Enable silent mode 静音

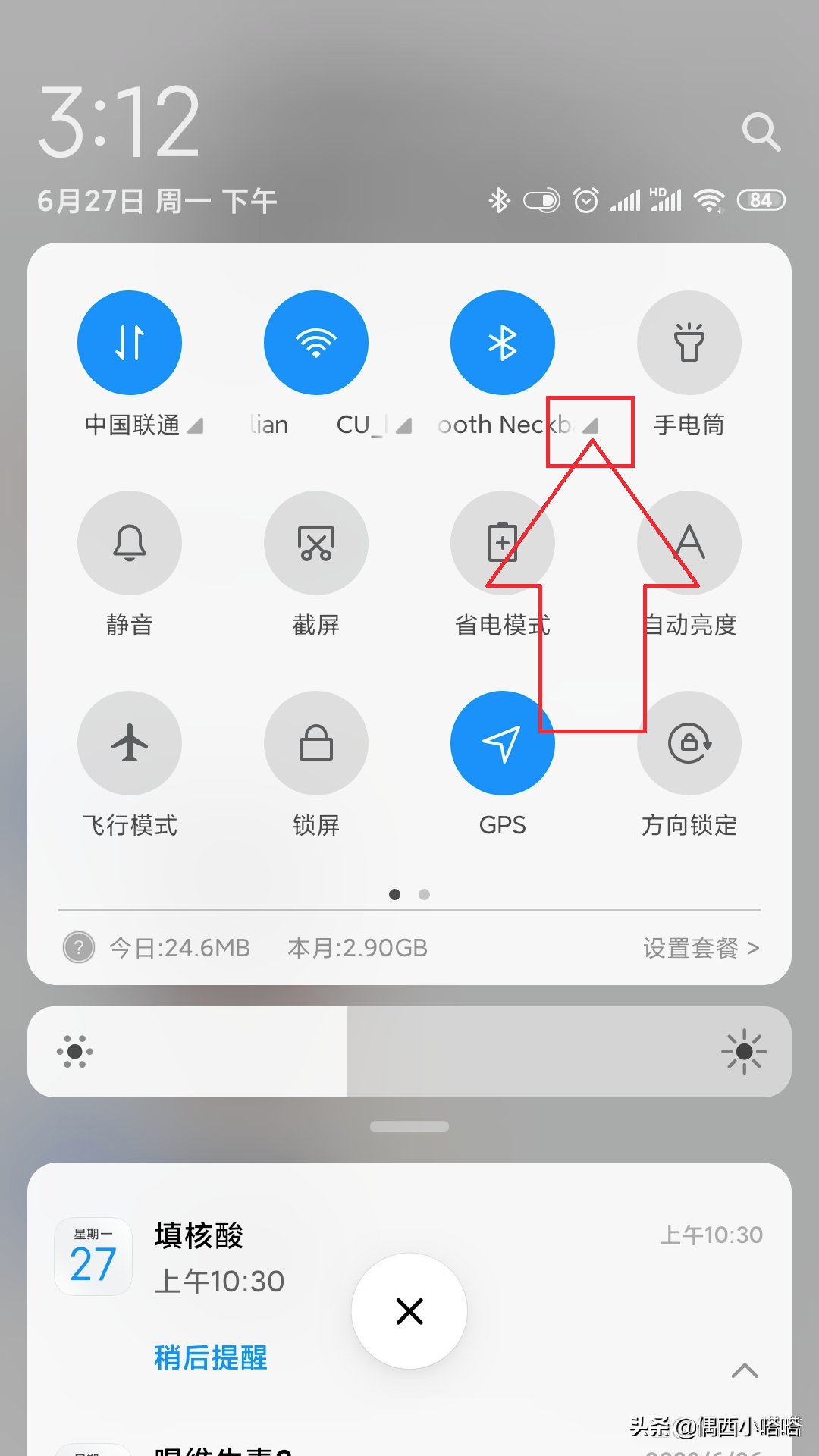[130, 543]
